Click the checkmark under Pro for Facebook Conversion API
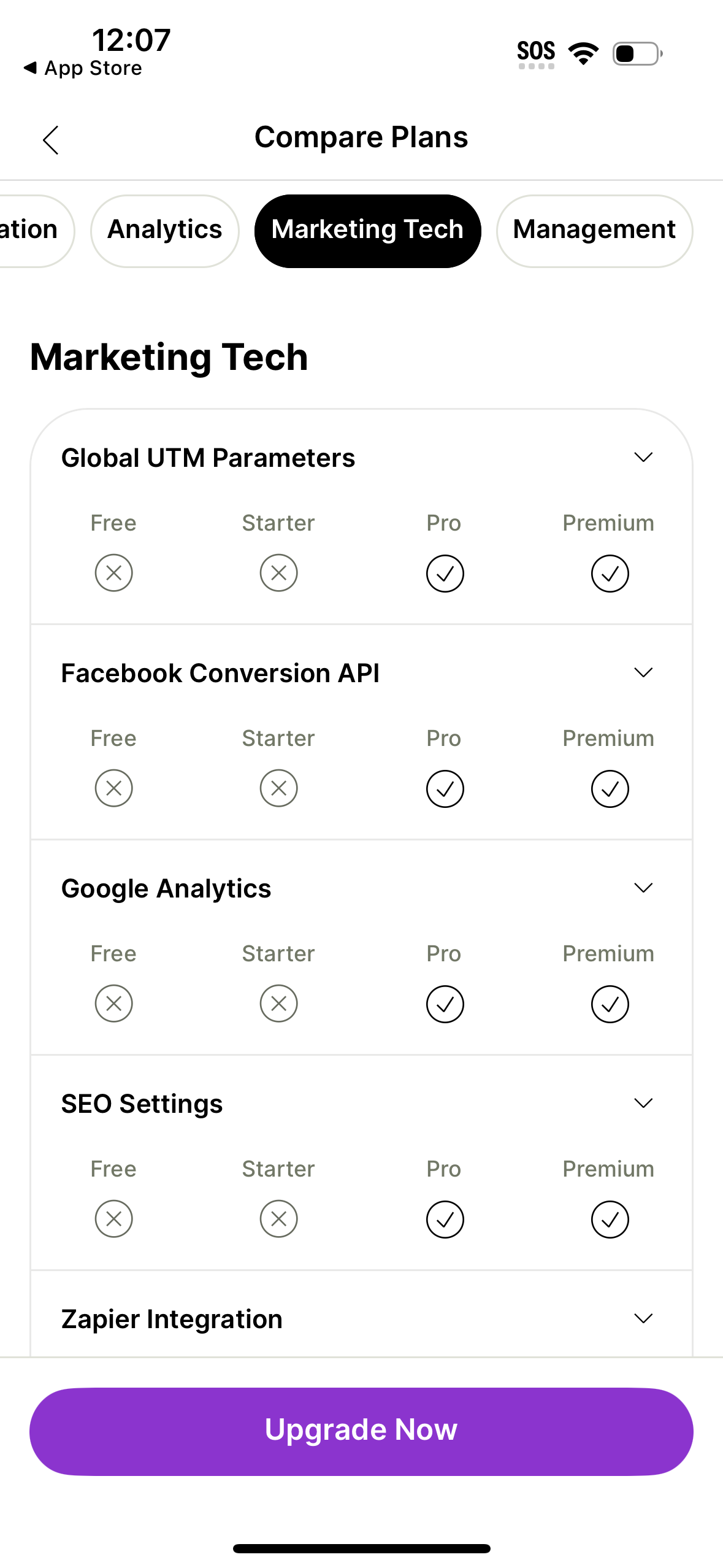 (444, 788)
